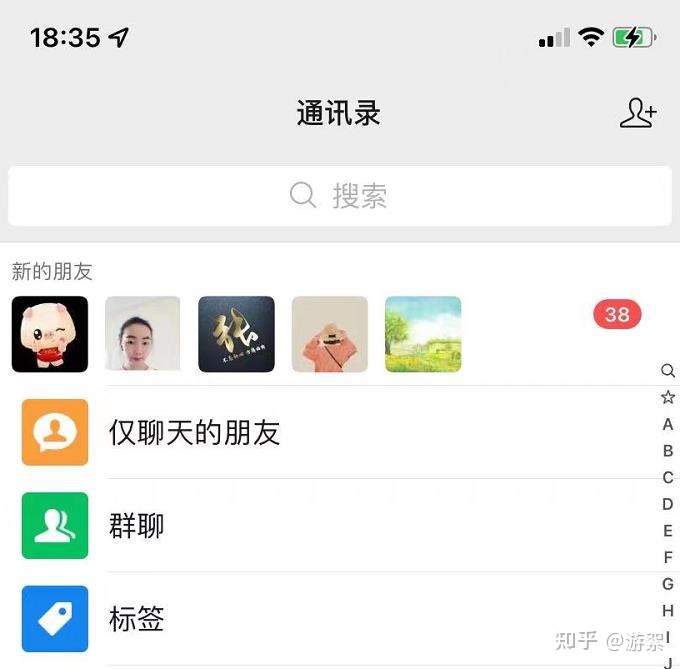Open 仅聊天的朋友 list
The width and height of the screenshot is (681, 669).
194,432
